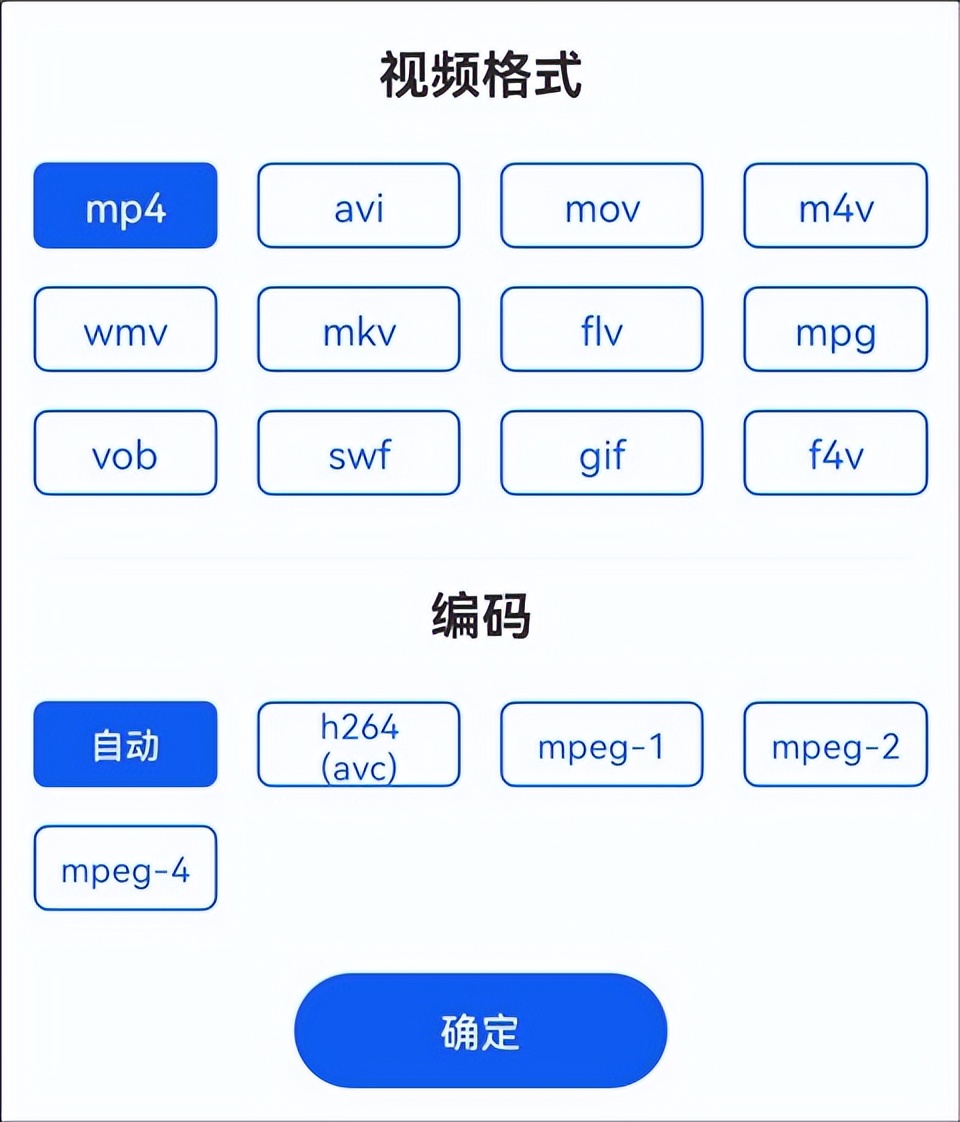Image resolution: width=960 pixels, height=1122 pixels.
Task: Select the mp4 video format
Action: pyautogui.click(x=124, y=206)
